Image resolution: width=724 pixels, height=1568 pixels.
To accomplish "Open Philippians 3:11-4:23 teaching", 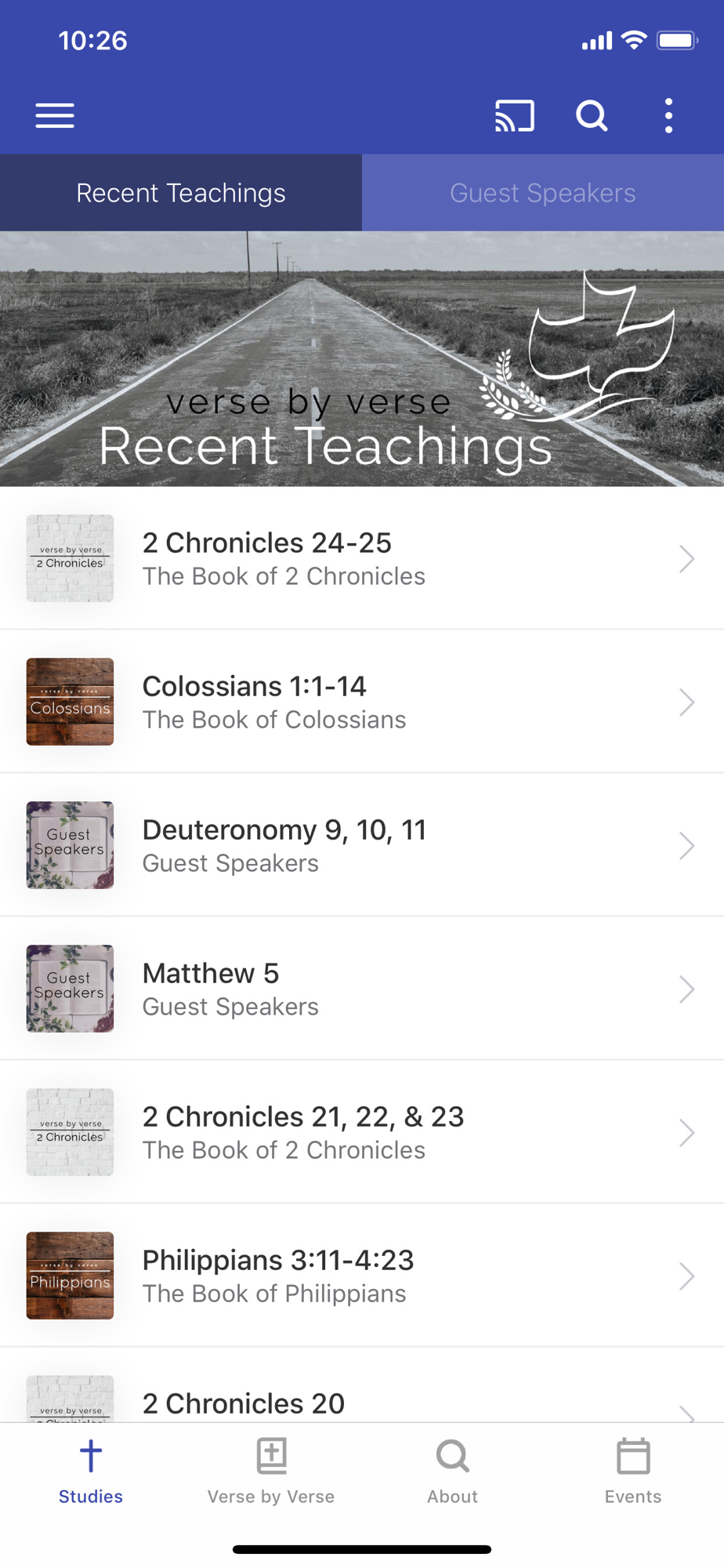I will pyautogui.click(x=361, y=1276).
